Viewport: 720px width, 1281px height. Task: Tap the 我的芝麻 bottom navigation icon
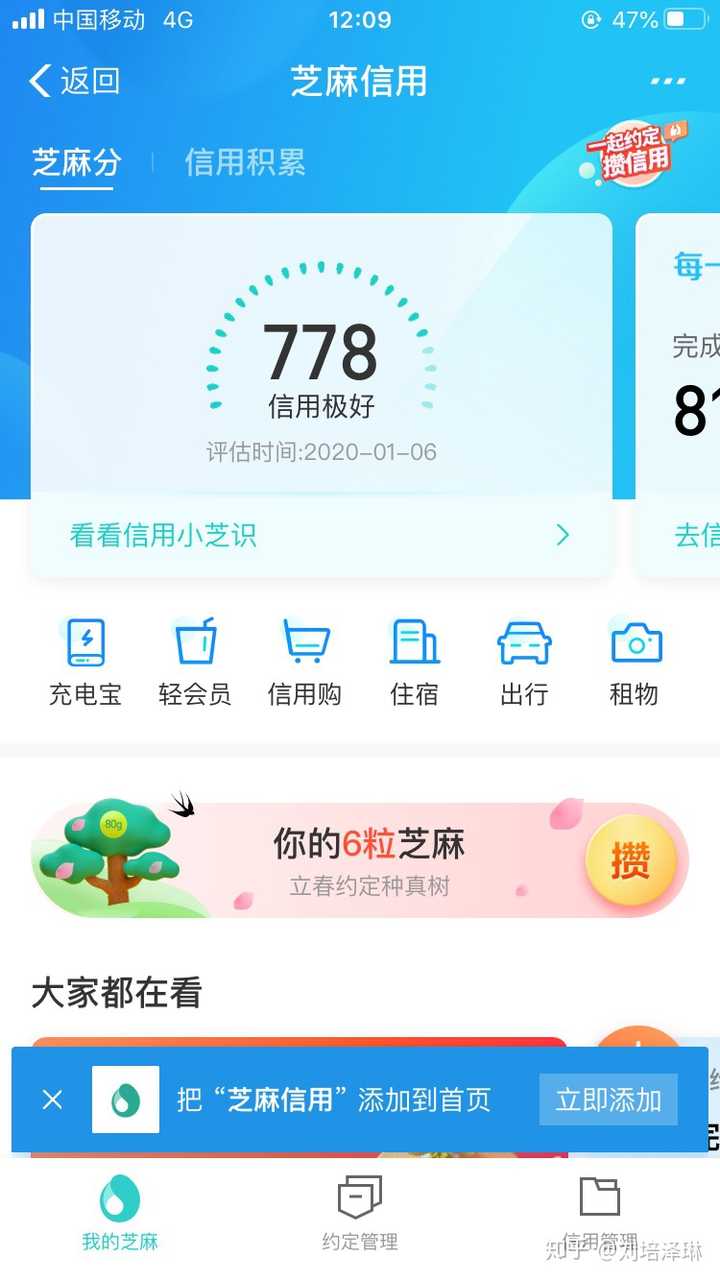coord(120,1210)
